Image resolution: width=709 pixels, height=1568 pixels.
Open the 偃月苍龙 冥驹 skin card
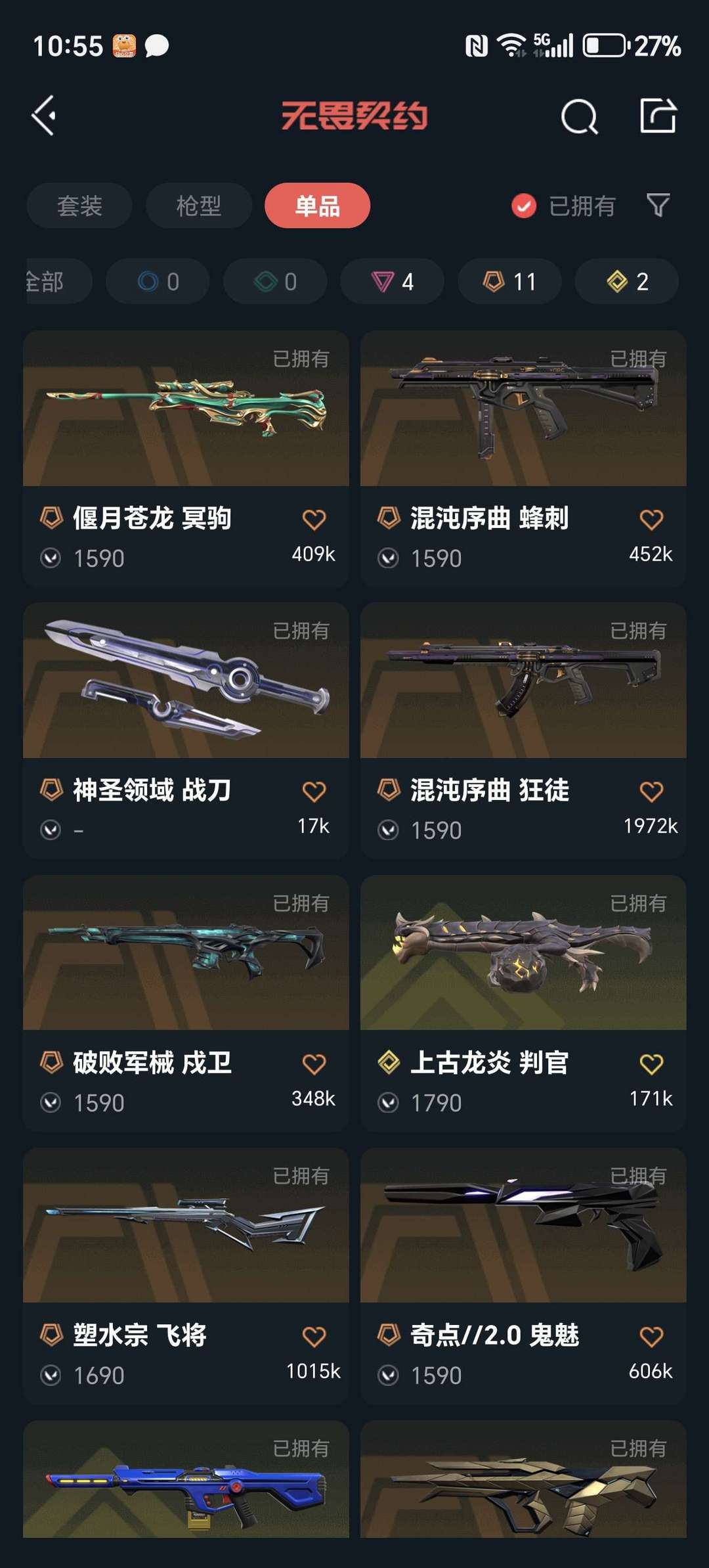pos(186,409)
